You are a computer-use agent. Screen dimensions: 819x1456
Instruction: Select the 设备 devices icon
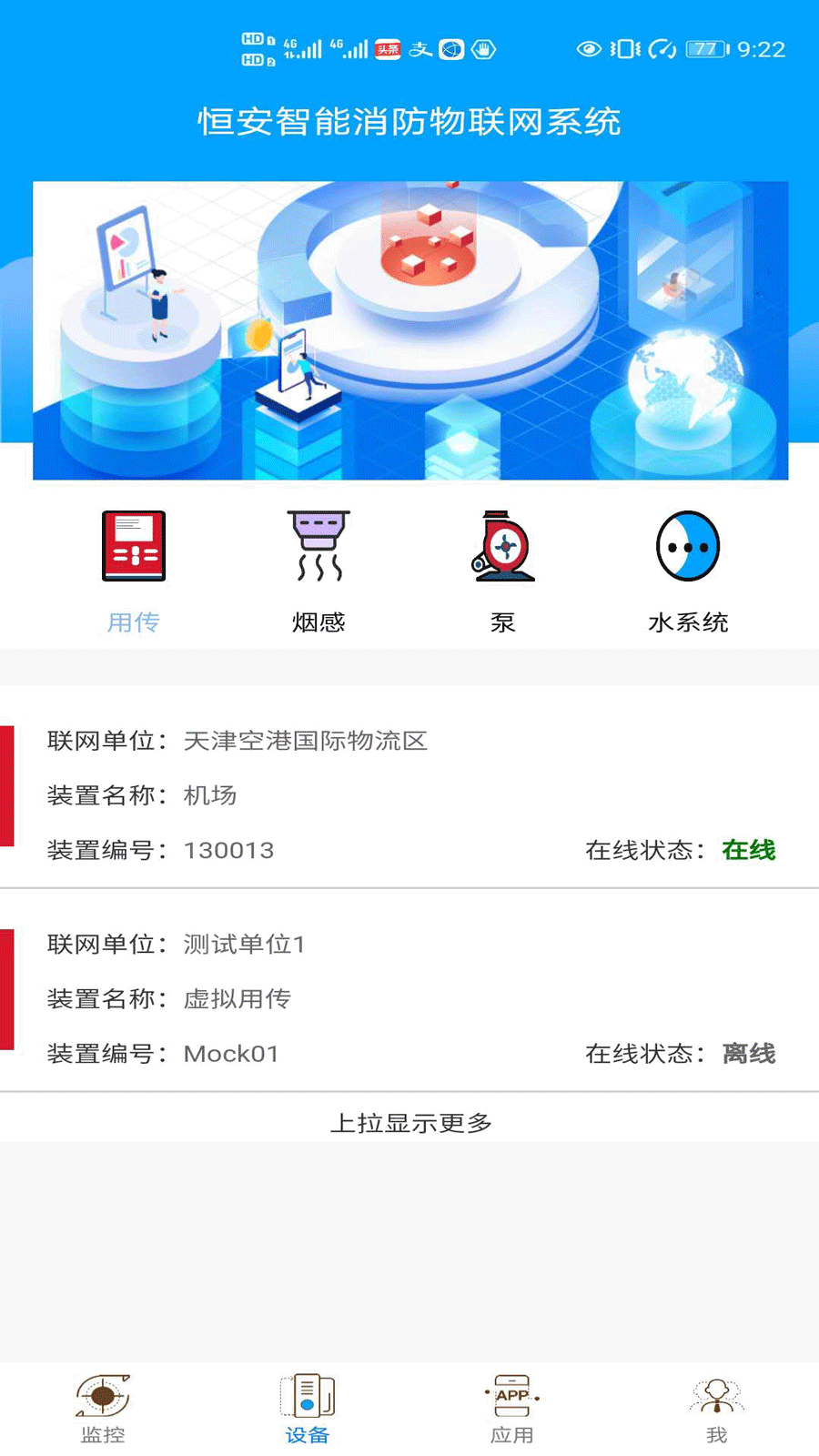(308, 1406)
